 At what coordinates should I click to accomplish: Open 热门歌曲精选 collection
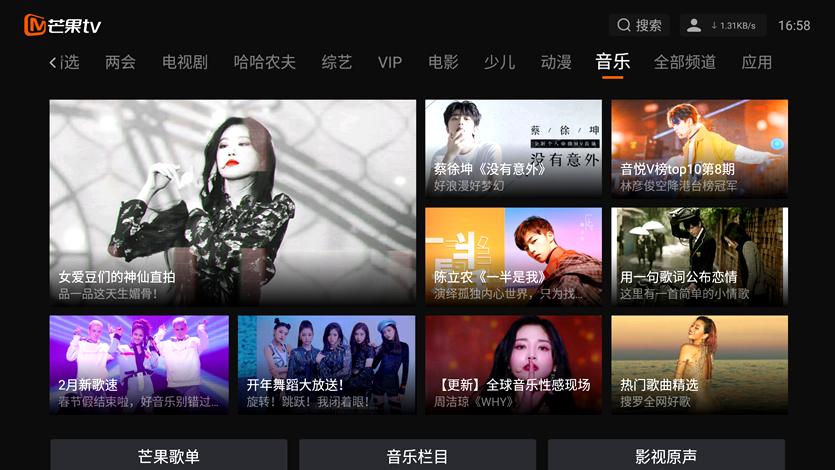coord(699,364)
